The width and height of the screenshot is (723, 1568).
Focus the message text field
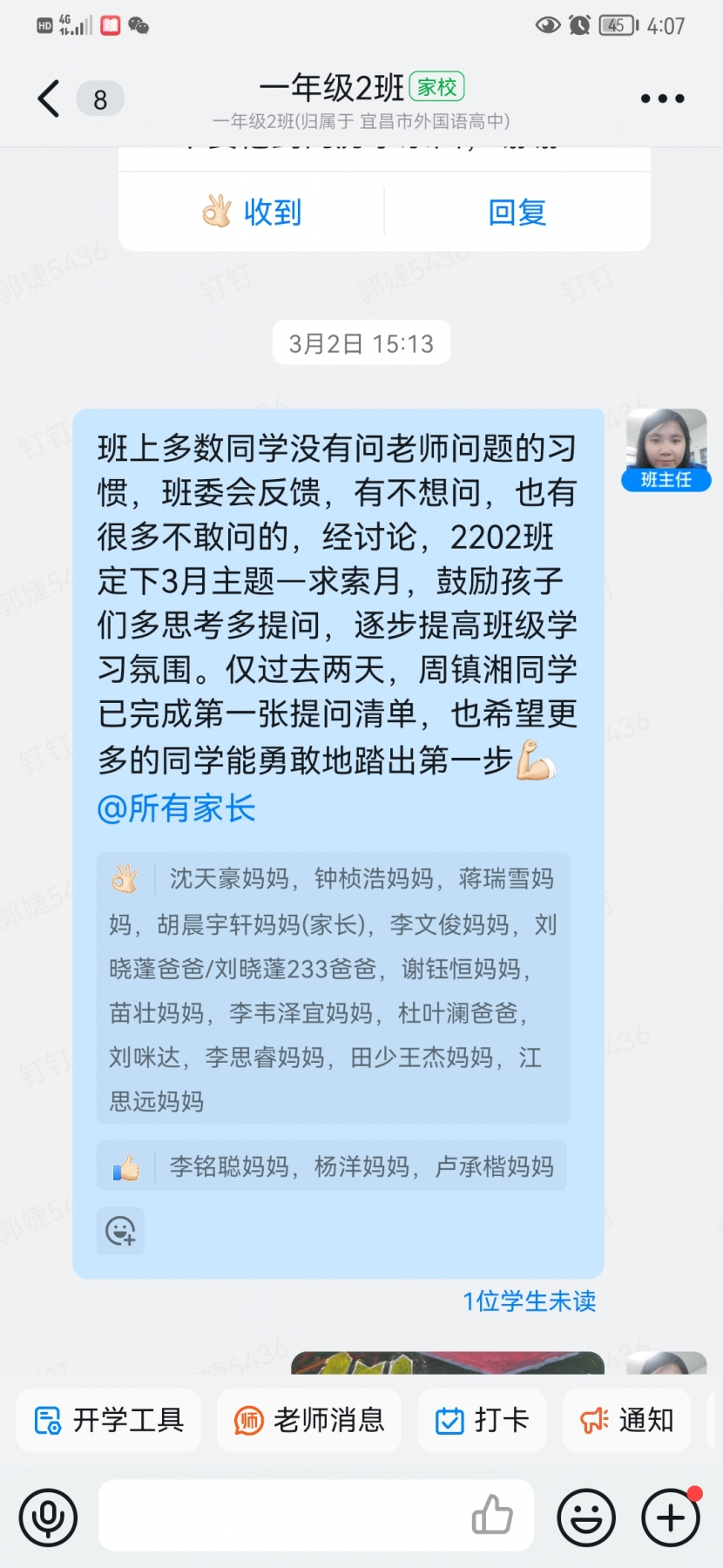279,1516
